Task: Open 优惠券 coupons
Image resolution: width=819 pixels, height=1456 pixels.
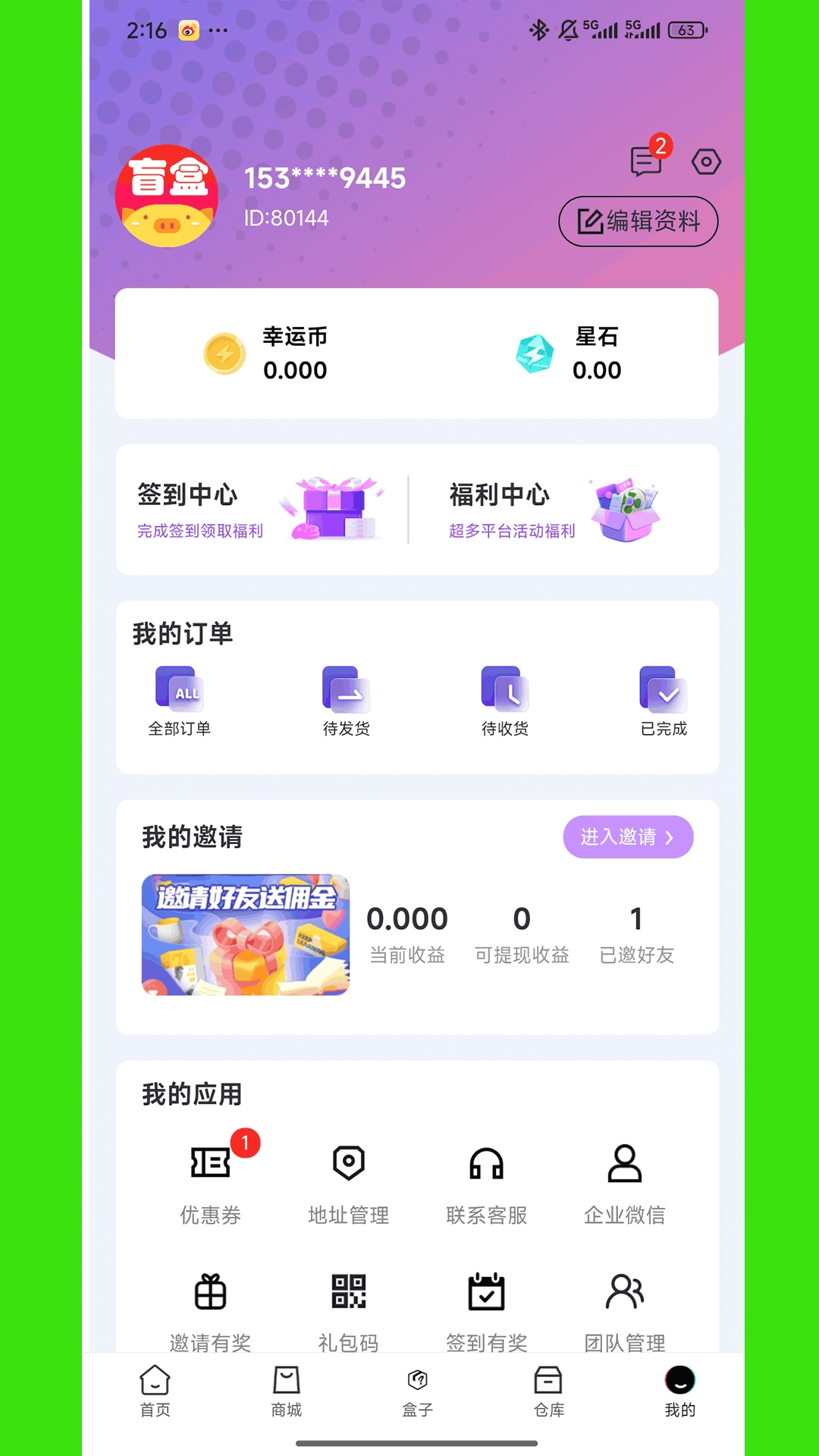Action: 211,1179
